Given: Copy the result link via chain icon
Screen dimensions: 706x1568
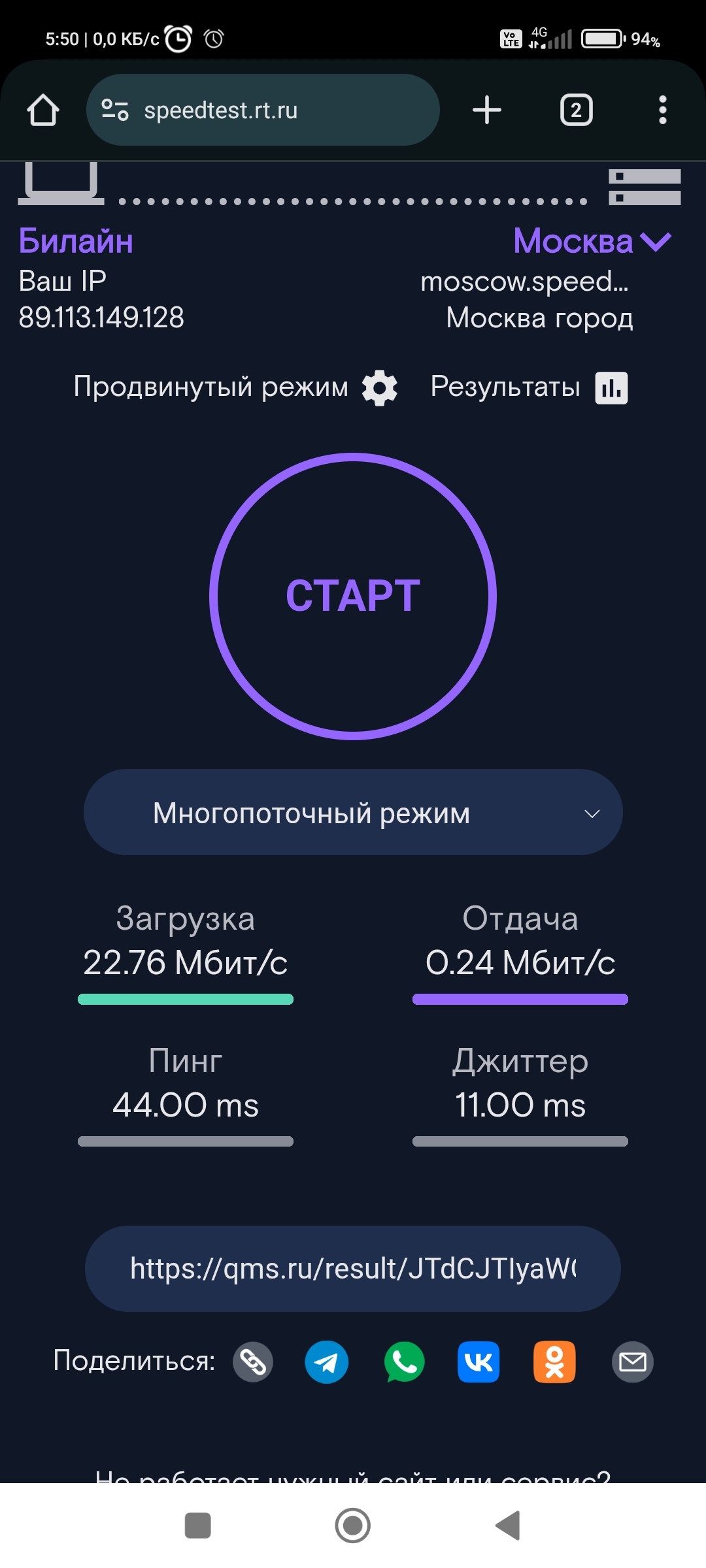Looking at the screenshot, I should 253,1362.
